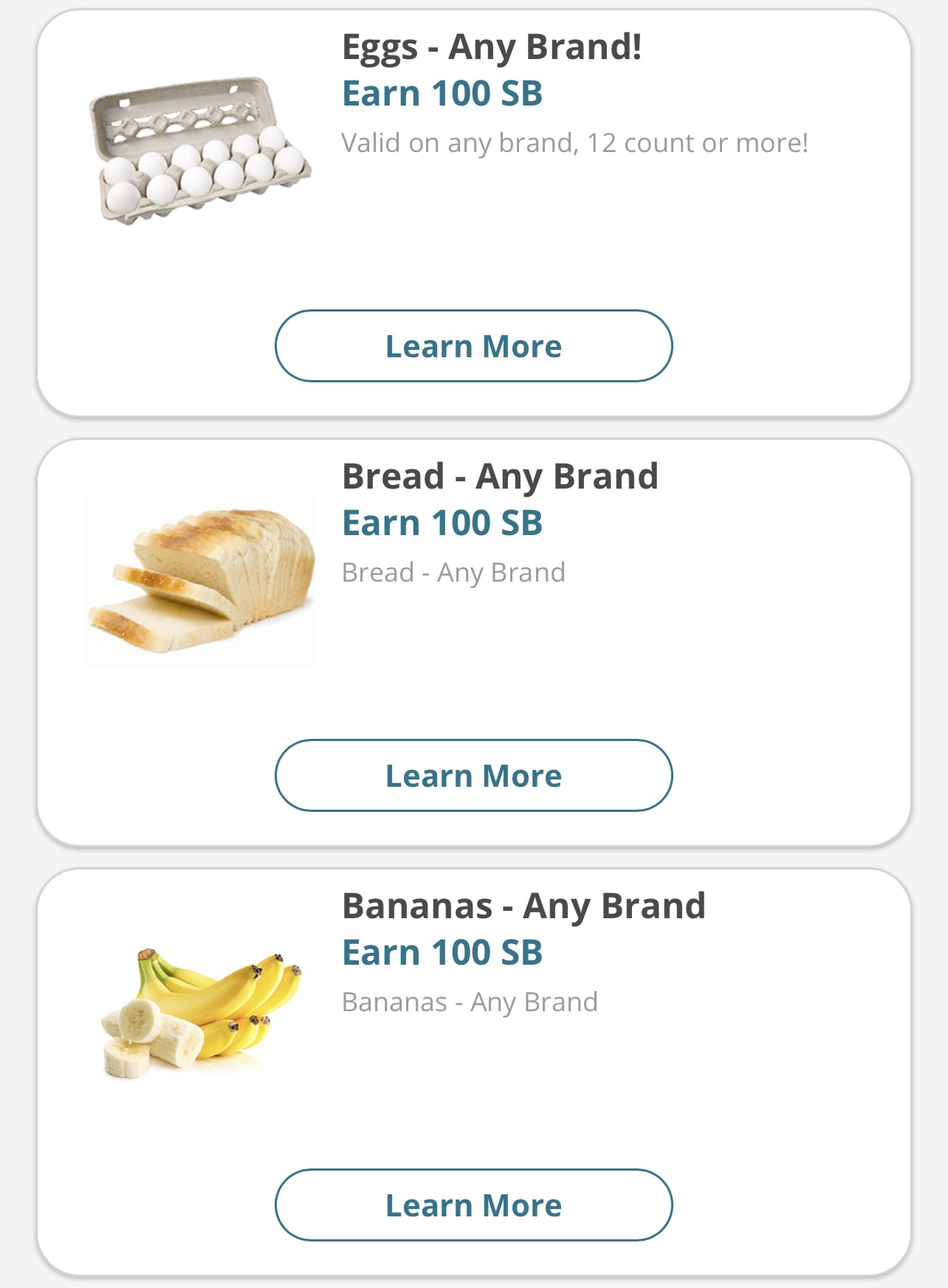The image size is (948, 1288).
Task: Click the 12 count eggs description text
Action: click(x=576, y=142)
